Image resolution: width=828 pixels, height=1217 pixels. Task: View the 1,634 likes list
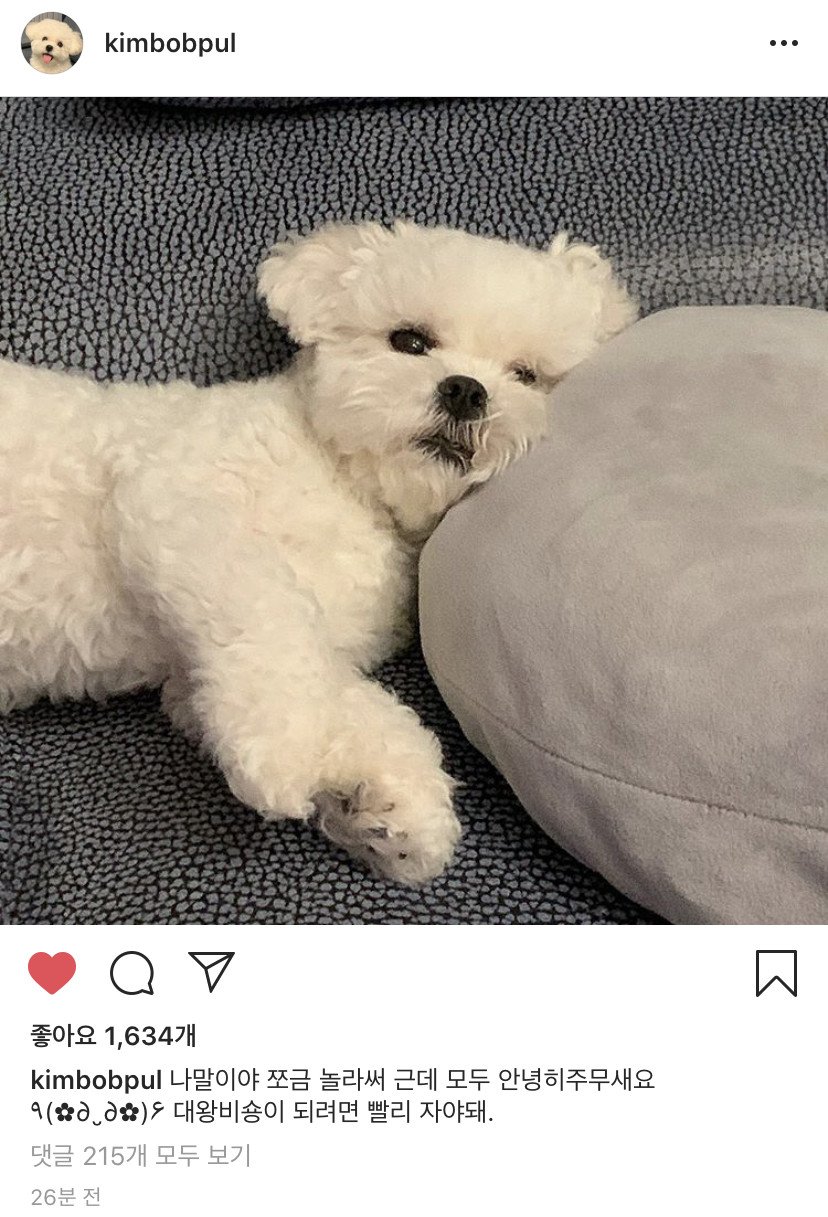[113, 1036]
